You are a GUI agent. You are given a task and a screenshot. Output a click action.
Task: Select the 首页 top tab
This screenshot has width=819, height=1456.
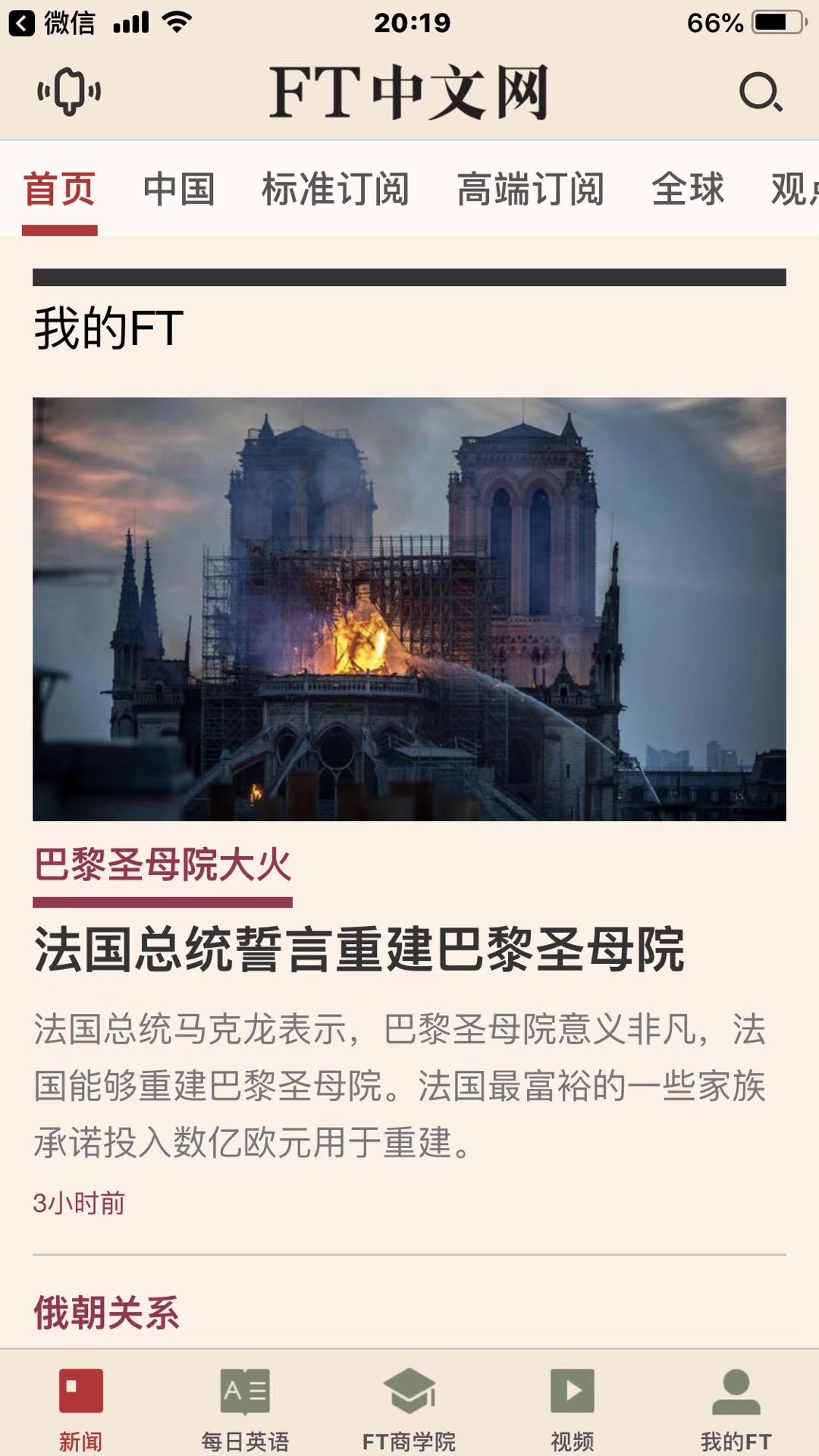(59, 189)
